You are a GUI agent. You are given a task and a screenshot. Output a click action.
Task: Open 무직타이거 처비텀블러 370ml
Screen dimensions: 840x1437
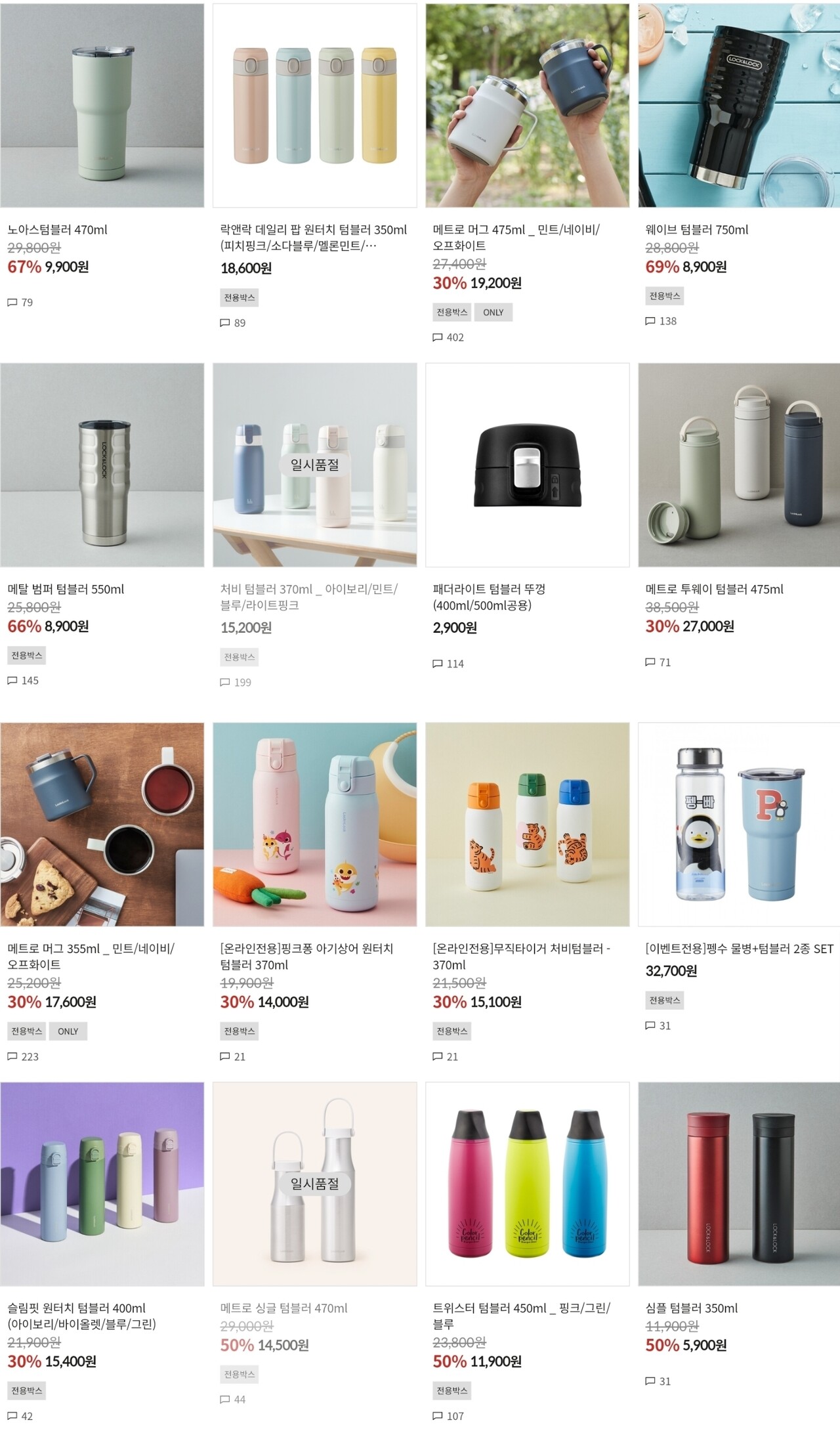pos(527,825)
